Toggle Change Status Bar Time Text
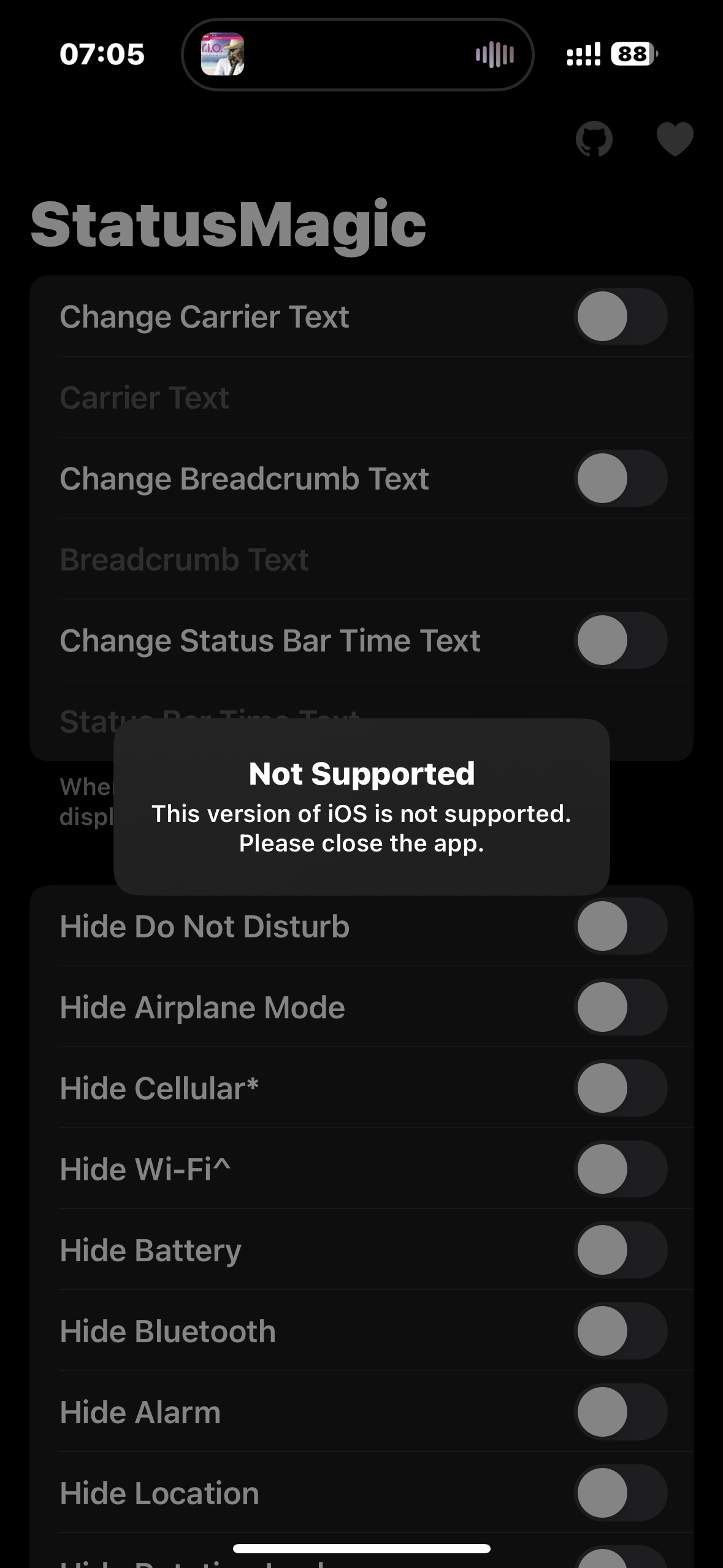Screen dimensions: 723x1568 620,640
